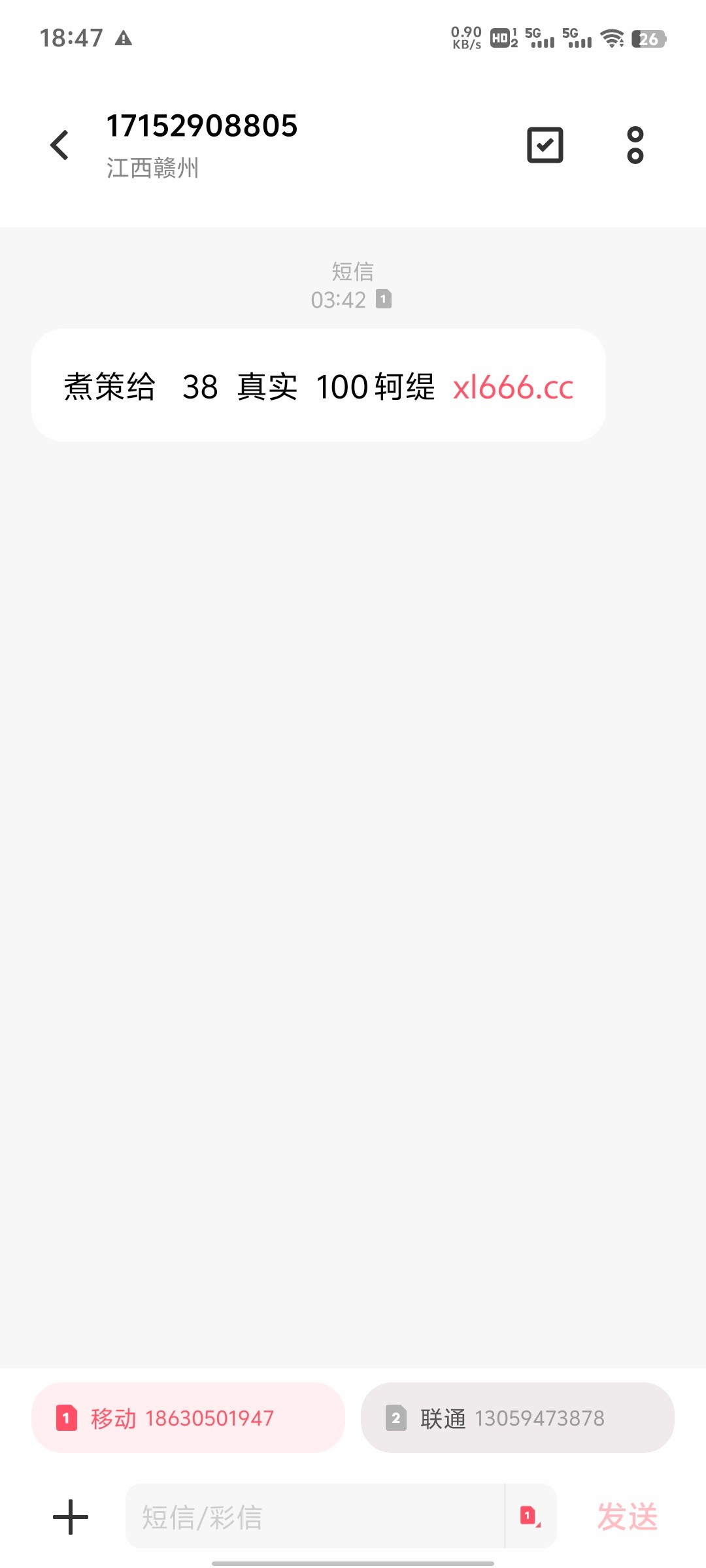Open the attachment plus menu
The image size is (706, 1568).
coord(71,1516)
